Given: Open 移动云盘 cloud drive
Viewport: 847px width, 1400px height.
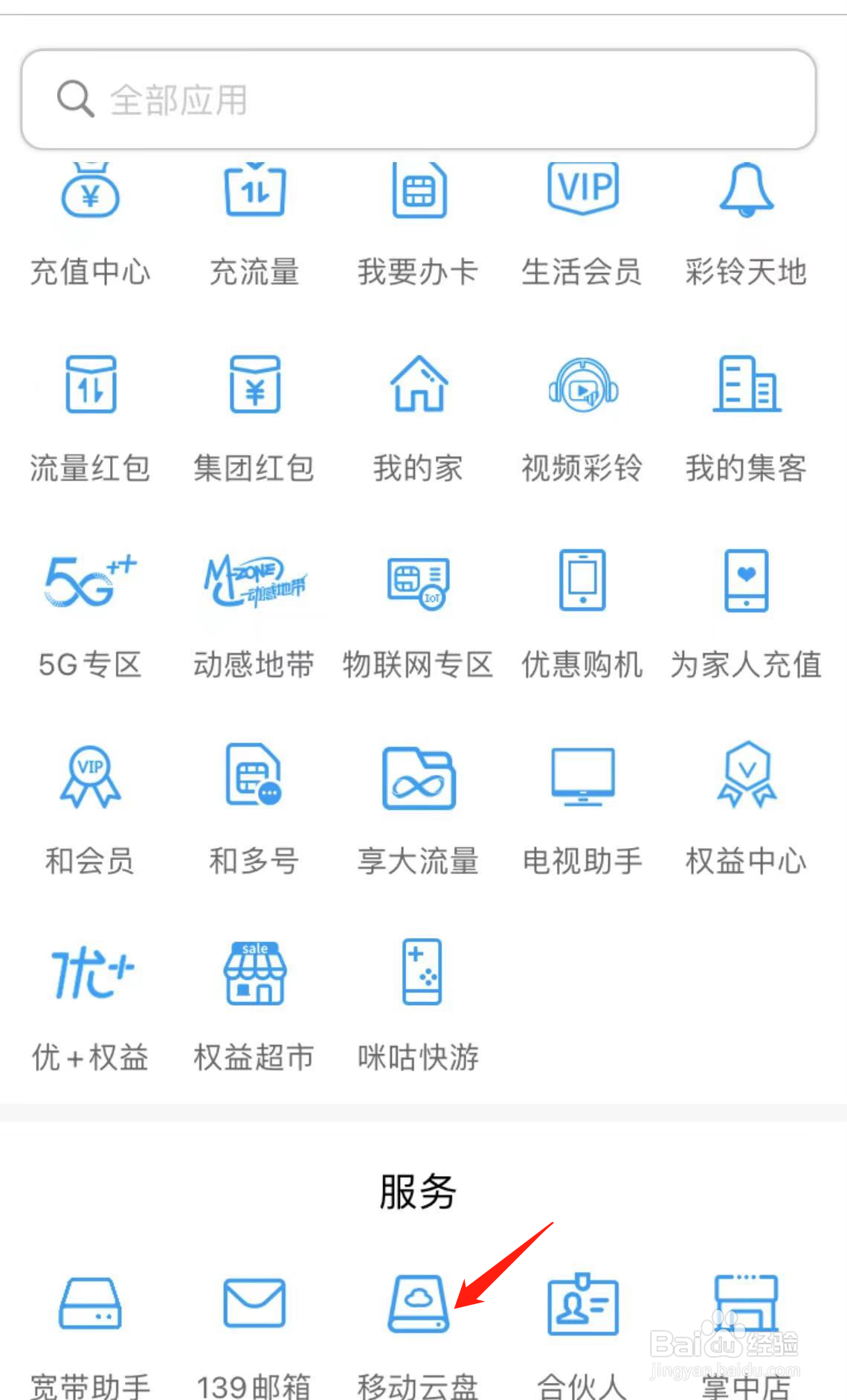Looking at the screenshot, I should (x=419, y=1332).
